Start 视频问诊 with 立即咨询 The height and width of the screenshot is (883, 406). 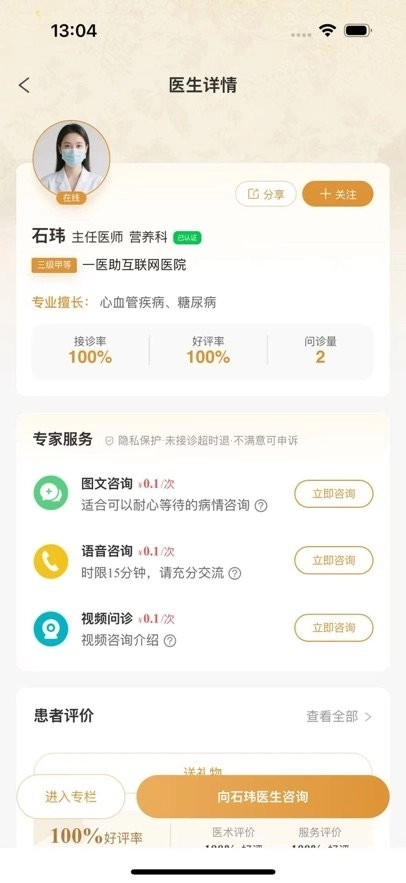334,628
